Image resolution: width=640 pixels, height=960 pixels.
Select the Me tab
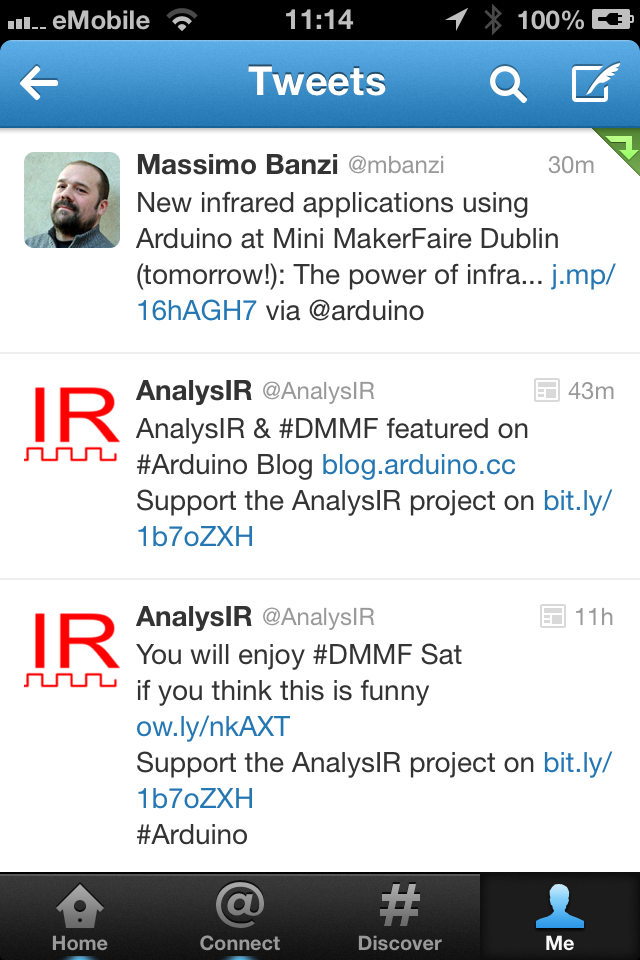560,917
